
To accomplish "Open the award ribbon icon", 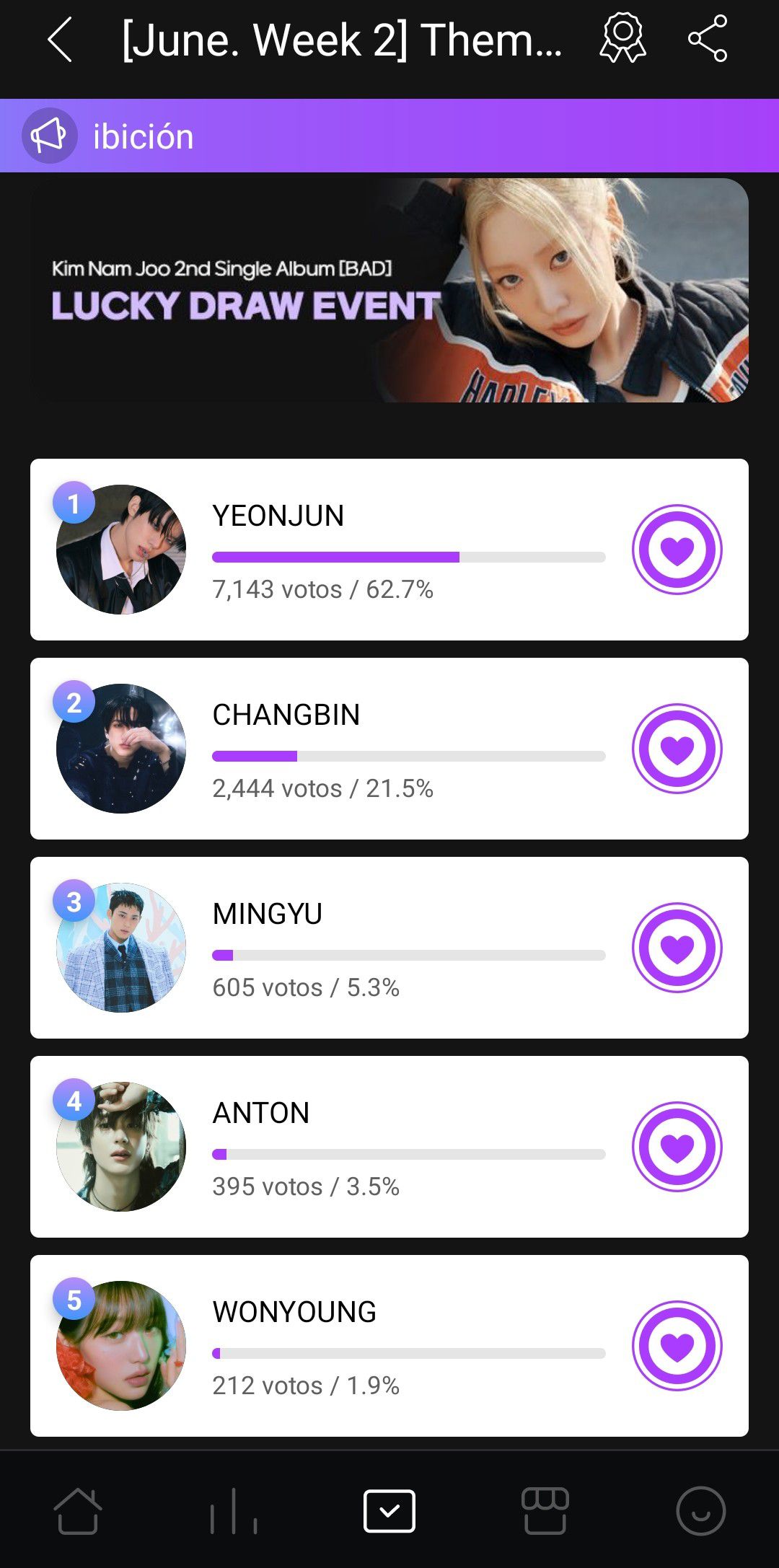I will (x=622, y=38).
